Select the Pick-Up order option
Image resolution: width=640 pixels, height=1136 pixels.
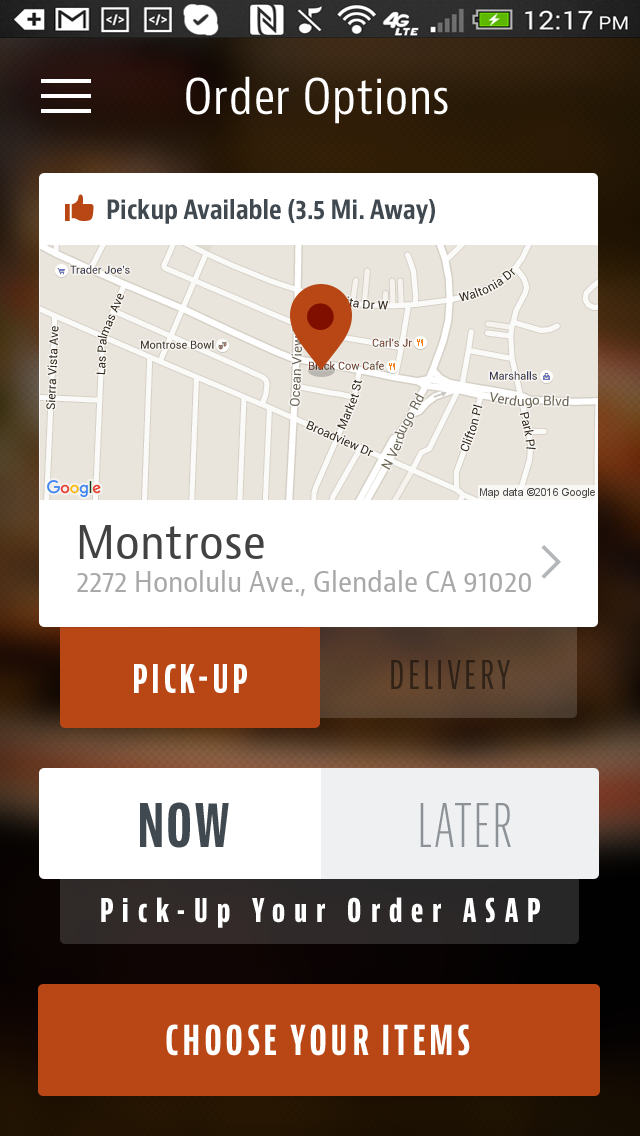tap(190, 677)
